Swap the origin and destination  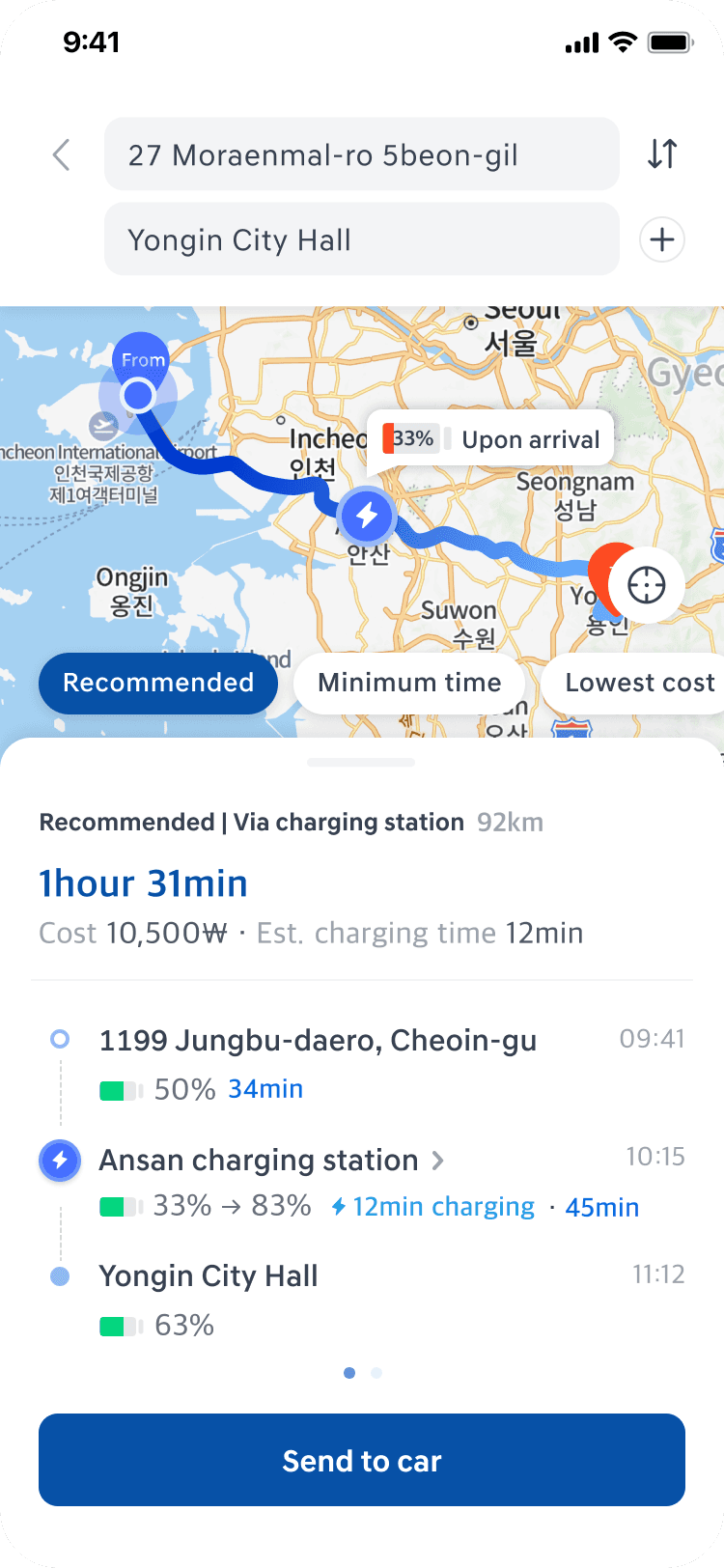click(662, 154)
